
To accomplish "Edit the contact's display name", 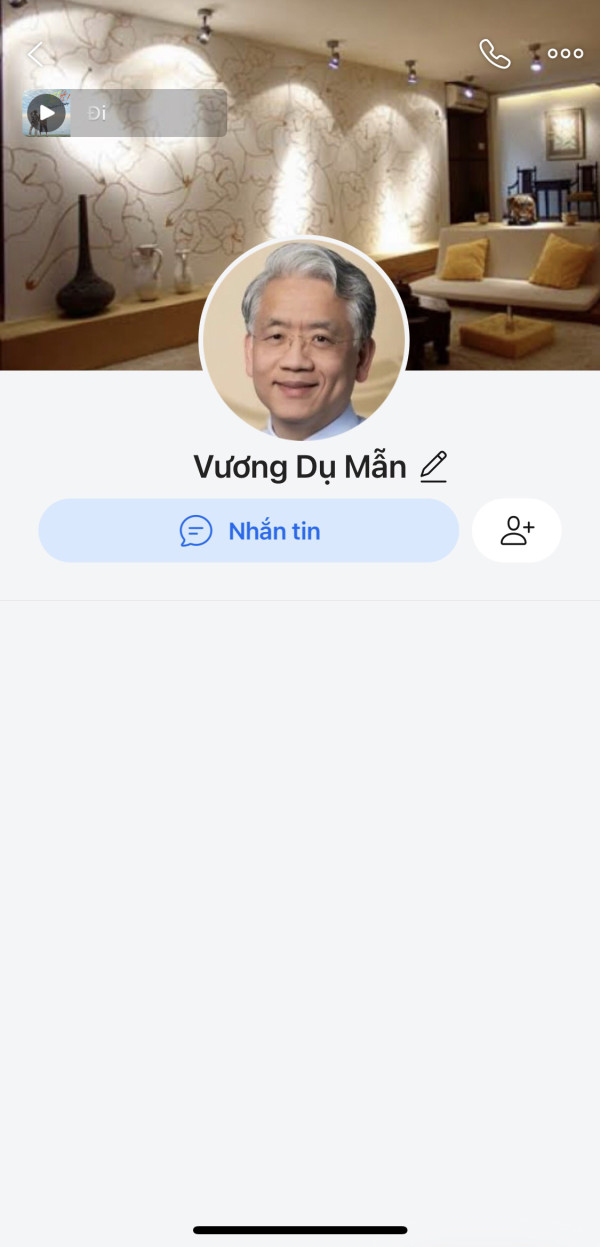I will point(433,467).
